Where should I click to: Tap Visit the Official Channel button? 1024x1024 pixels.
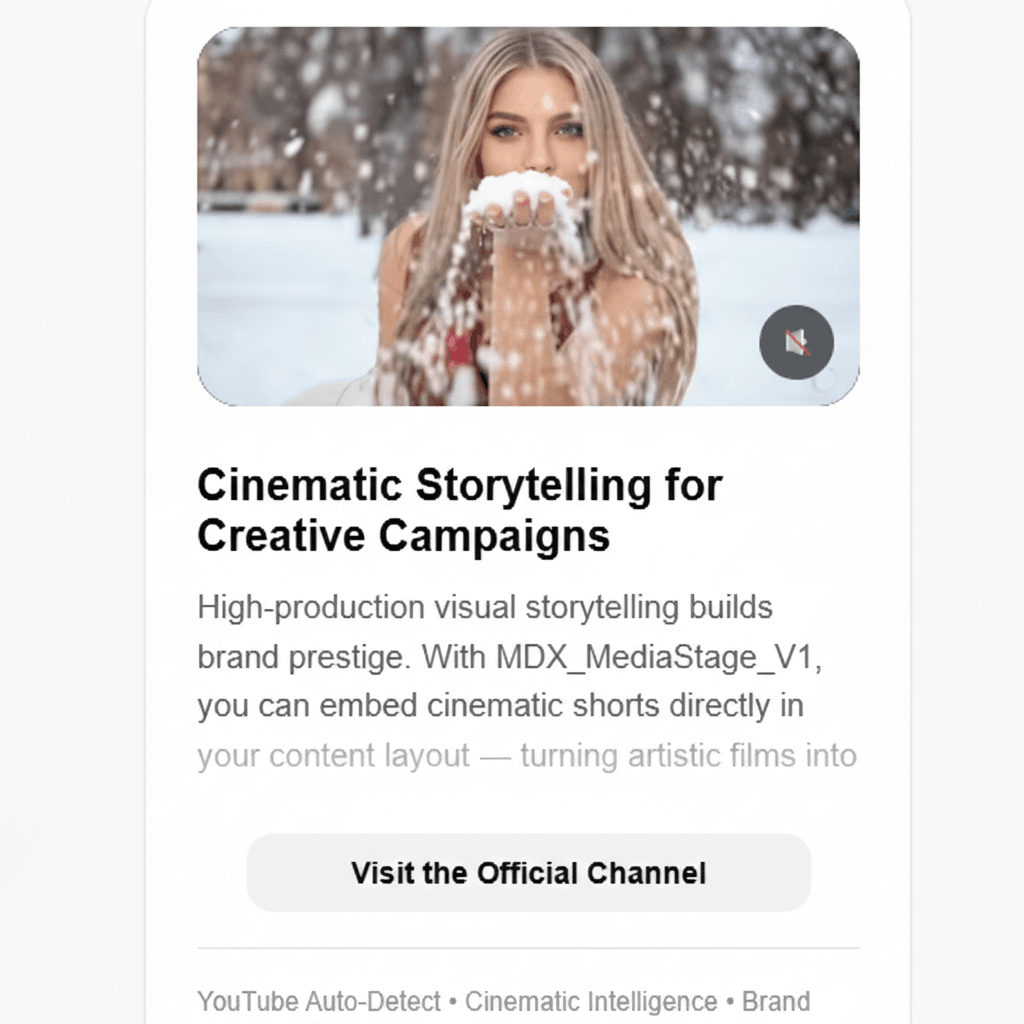[528, 872]
